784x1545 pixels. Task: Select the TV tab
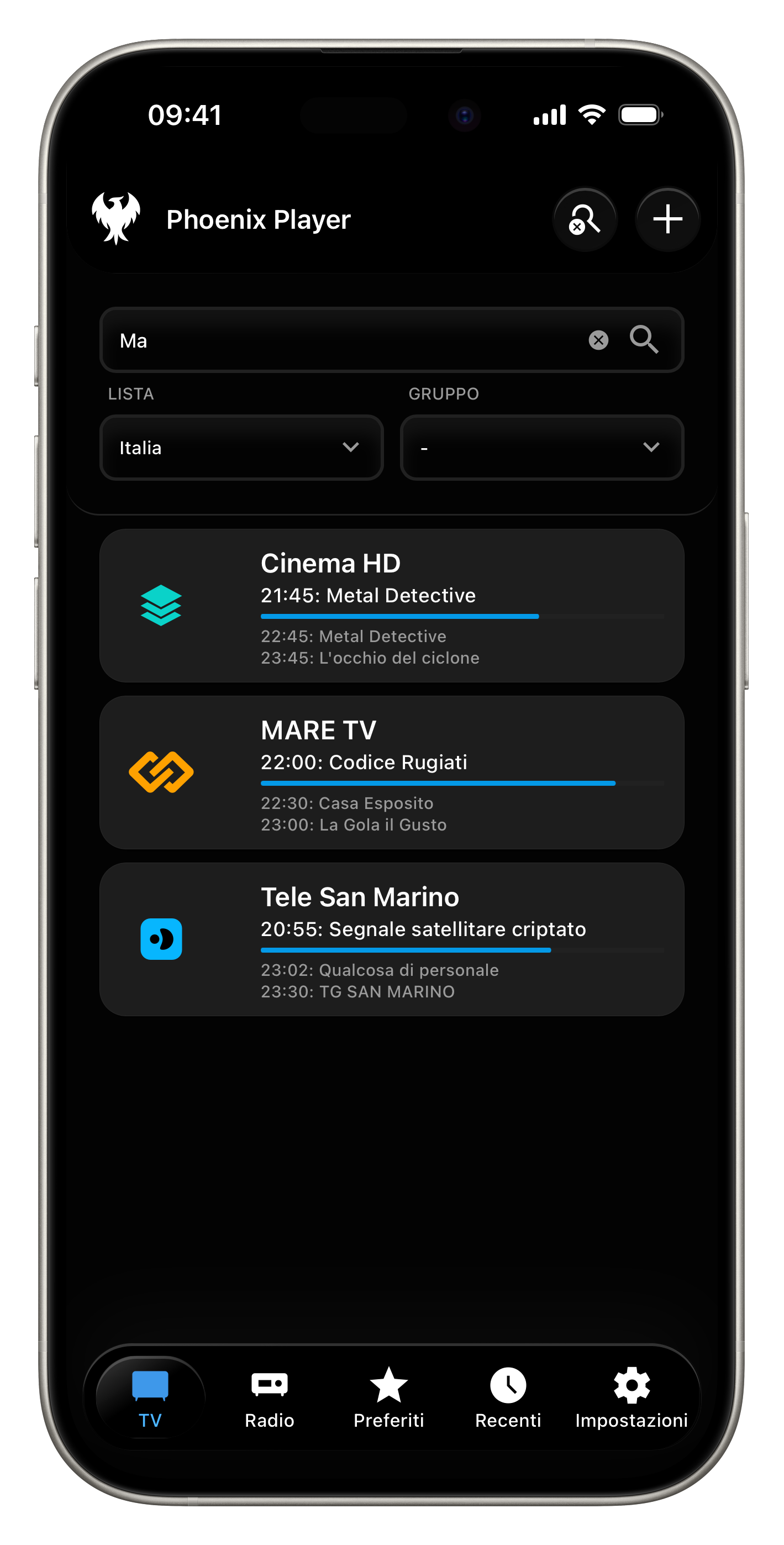[x=150, y=1399]
